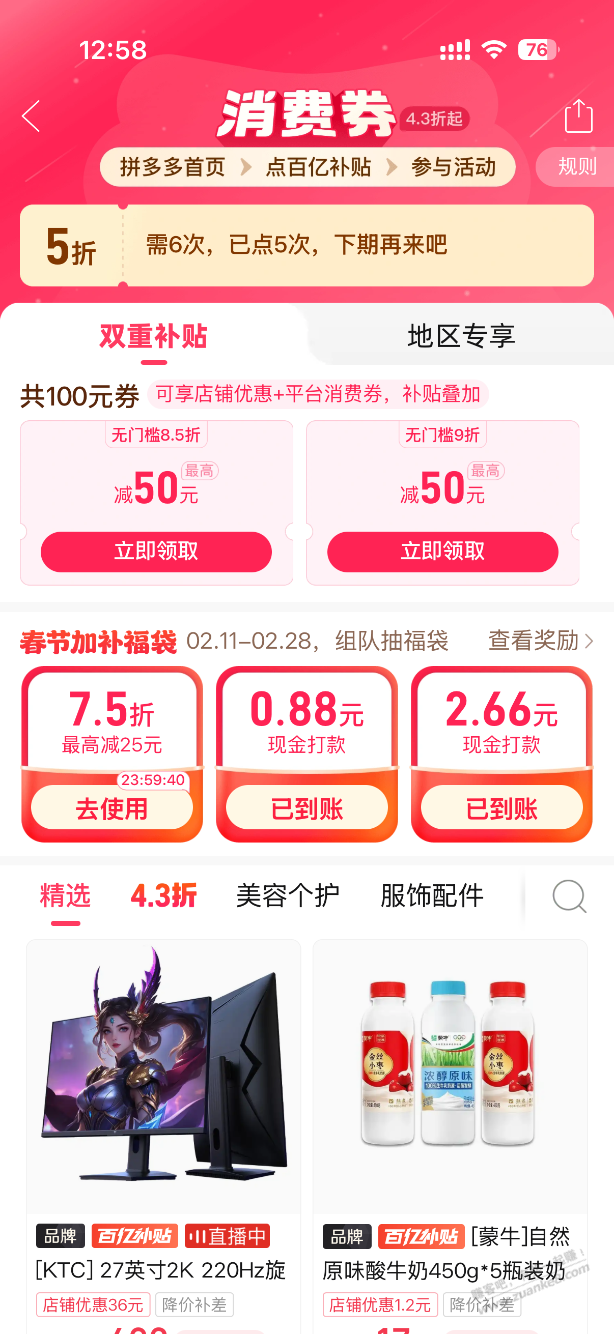Switch to the 地区专享 tab
Viewport: 614px width, 1334px height.
click(x=461, y=336)
